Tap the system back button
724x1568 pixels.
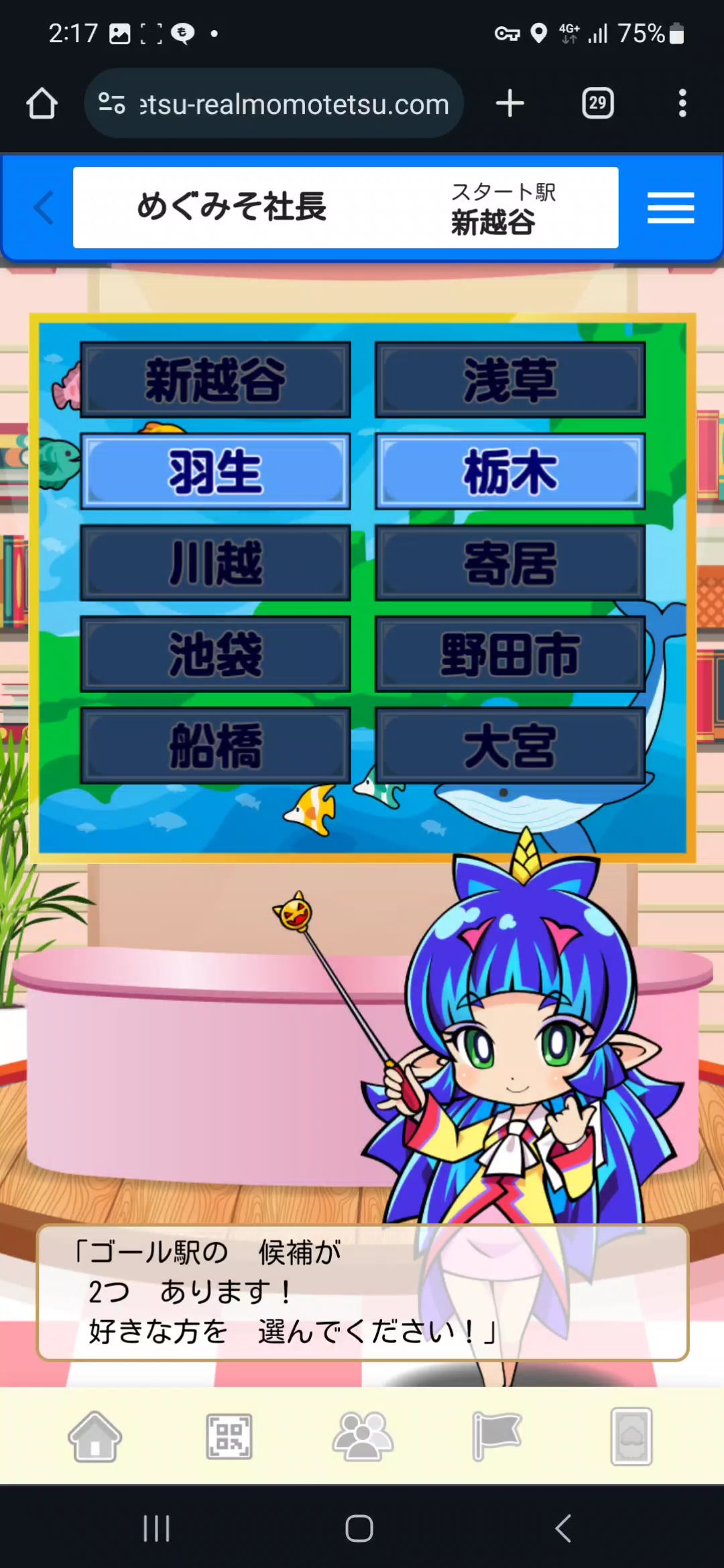pos(563,1528)
